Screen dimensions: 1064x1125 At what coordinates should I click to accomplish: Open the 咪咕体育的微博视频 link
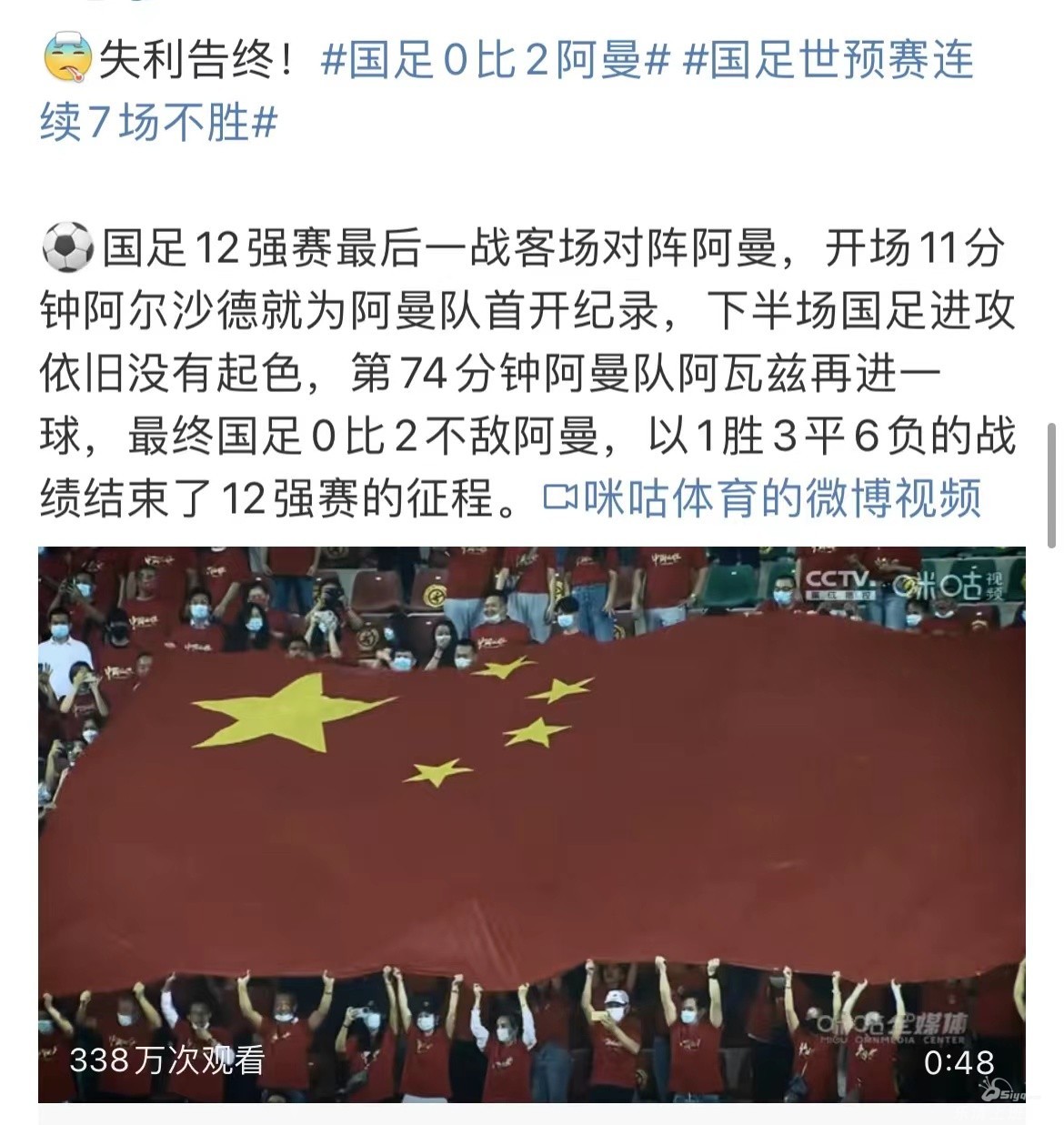pos(764,497)
